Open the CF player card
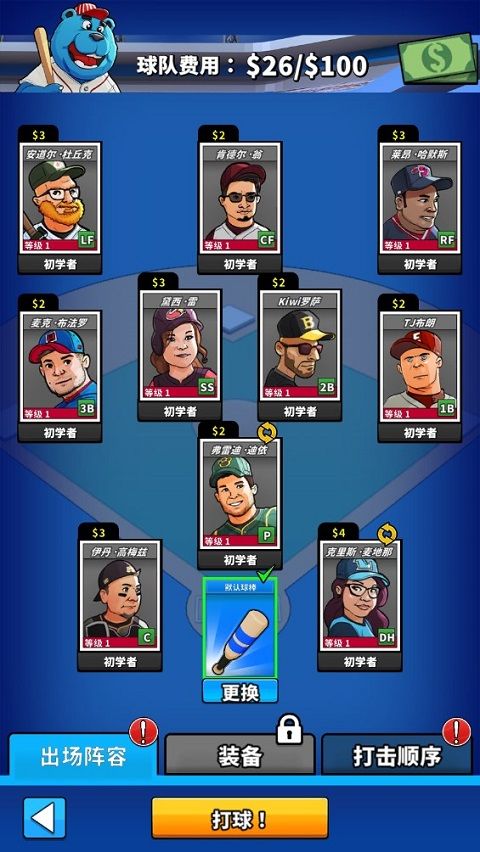The width and height of the screenshot is (480, 852). [x=240, y=198]
